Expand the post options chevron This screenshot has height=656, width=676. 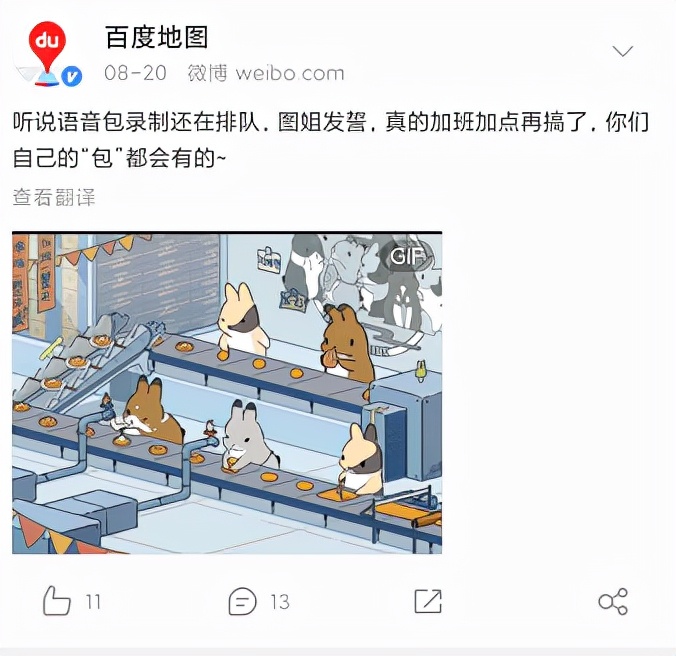[x=623, y=51]
